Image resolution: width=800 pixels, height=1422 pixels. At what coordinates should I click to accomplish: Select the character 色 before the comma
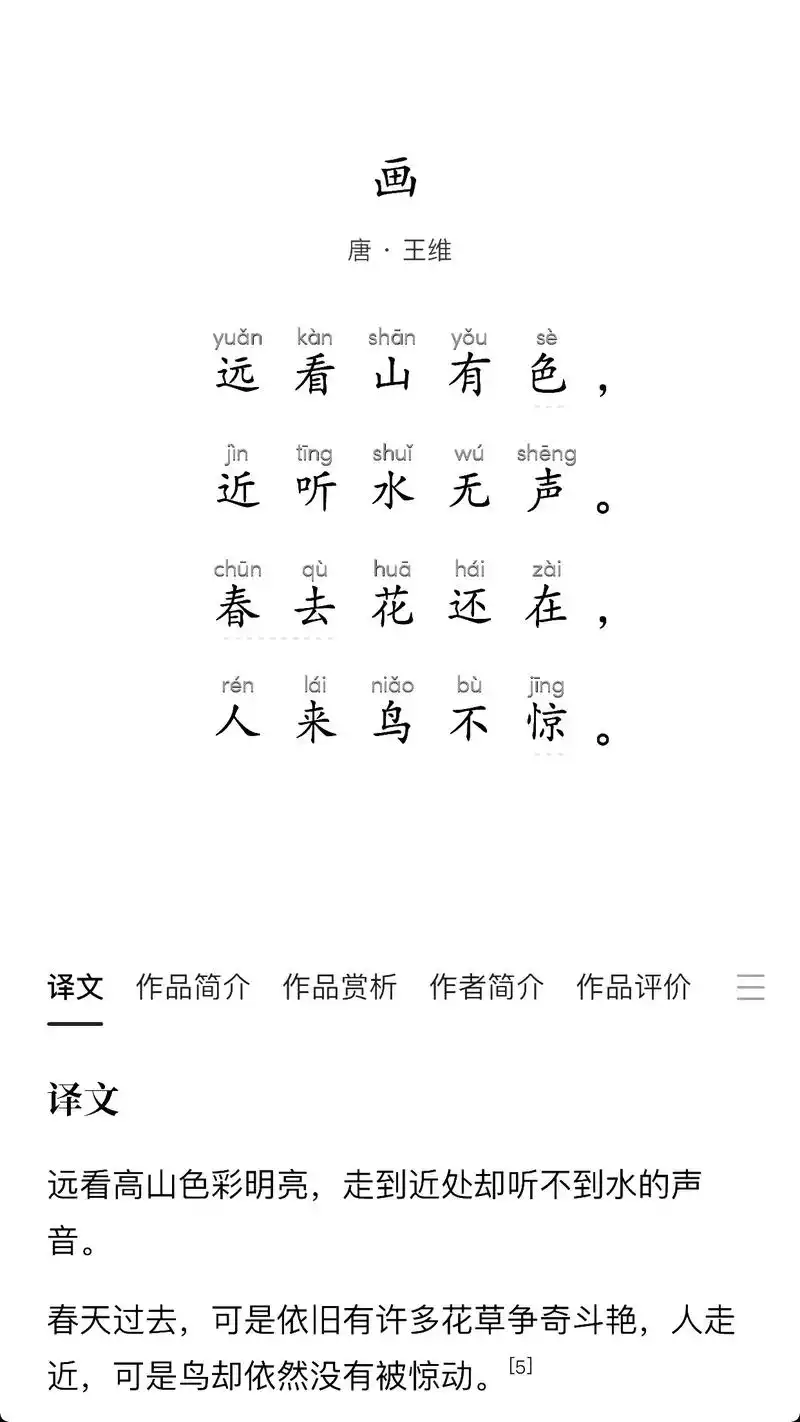546,374
